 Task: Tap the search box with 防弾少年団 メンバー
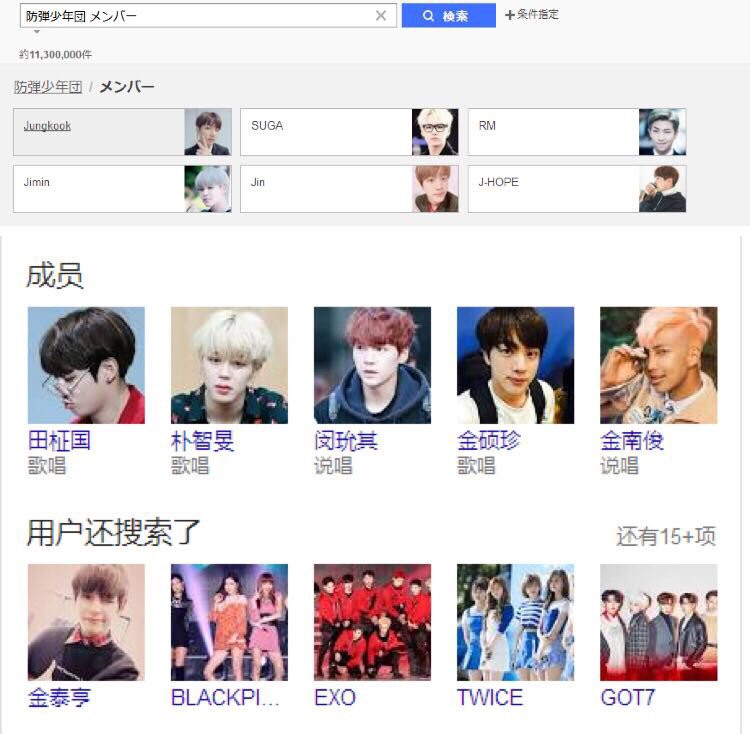195,16
